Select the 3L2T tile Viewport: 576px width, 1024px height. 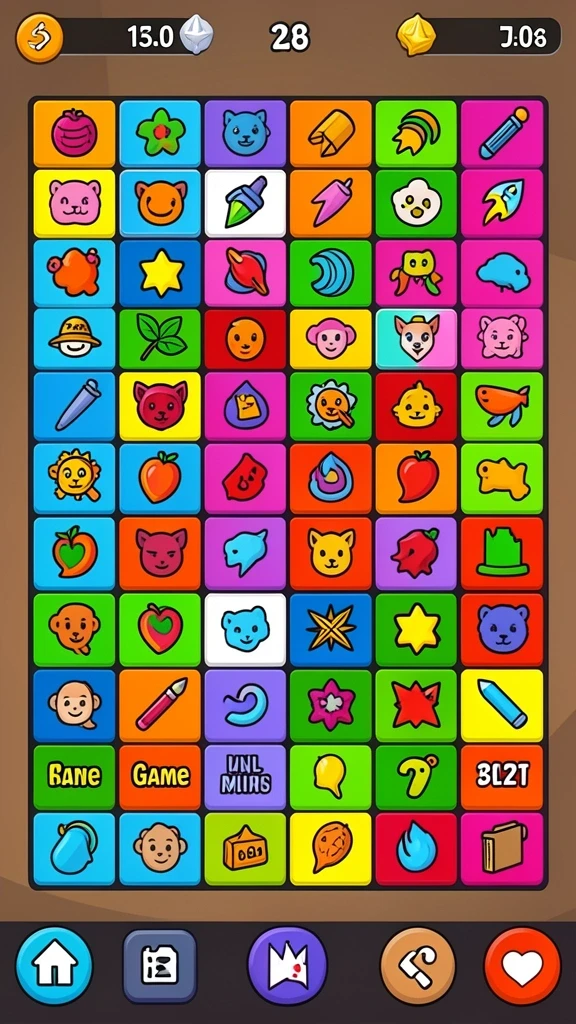(502, 776)
